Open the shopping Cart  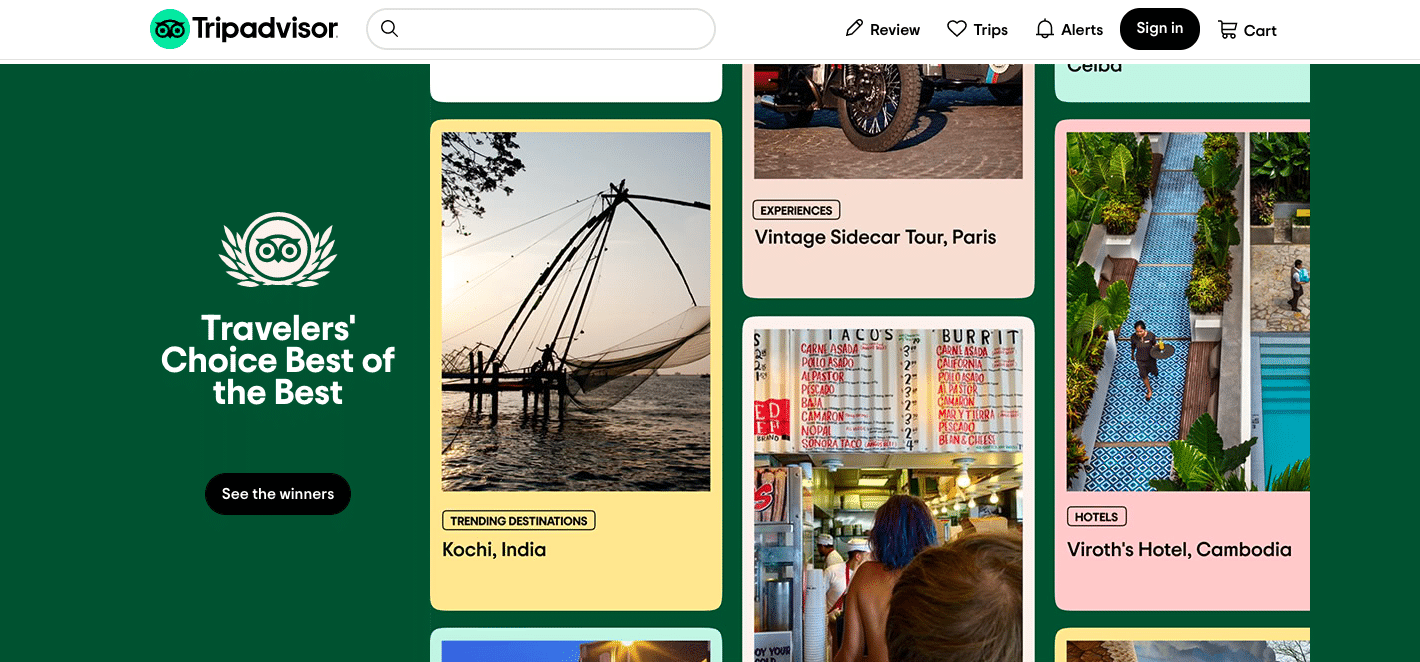[1247, 30]
